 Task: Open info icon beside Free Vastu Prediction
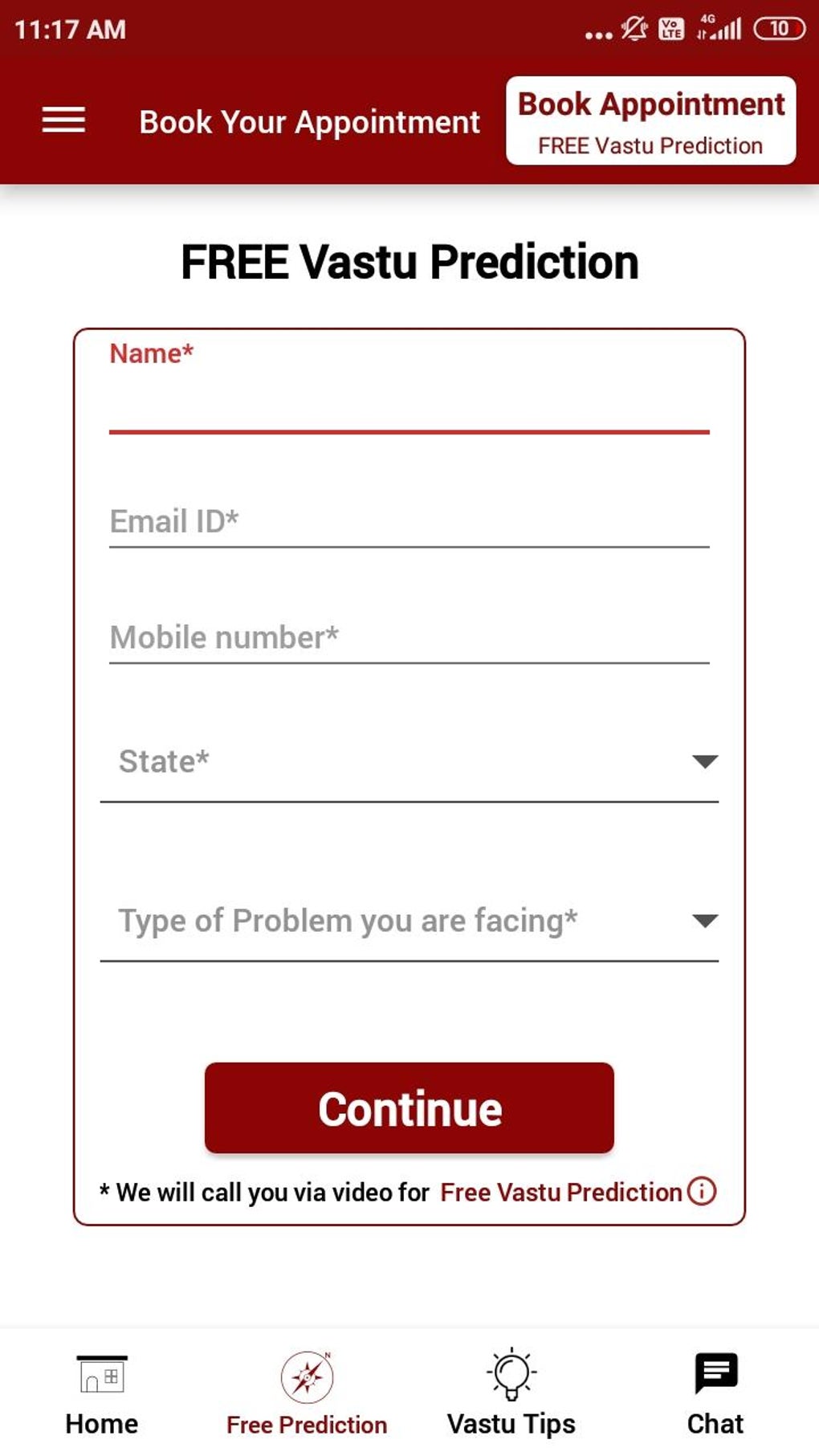702,1191
